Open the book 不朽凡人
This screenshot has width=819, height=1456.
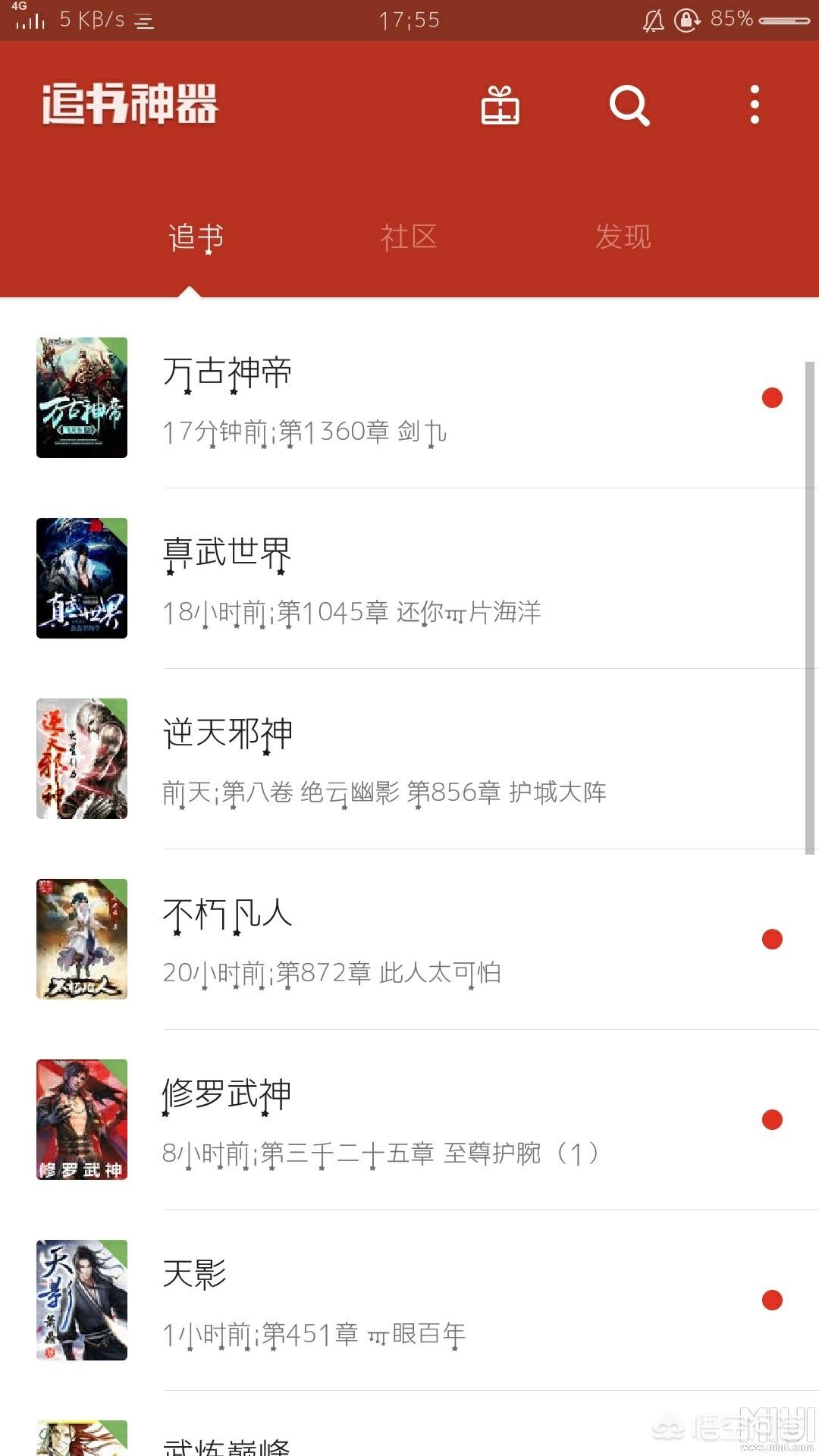(x=409, y=940)
